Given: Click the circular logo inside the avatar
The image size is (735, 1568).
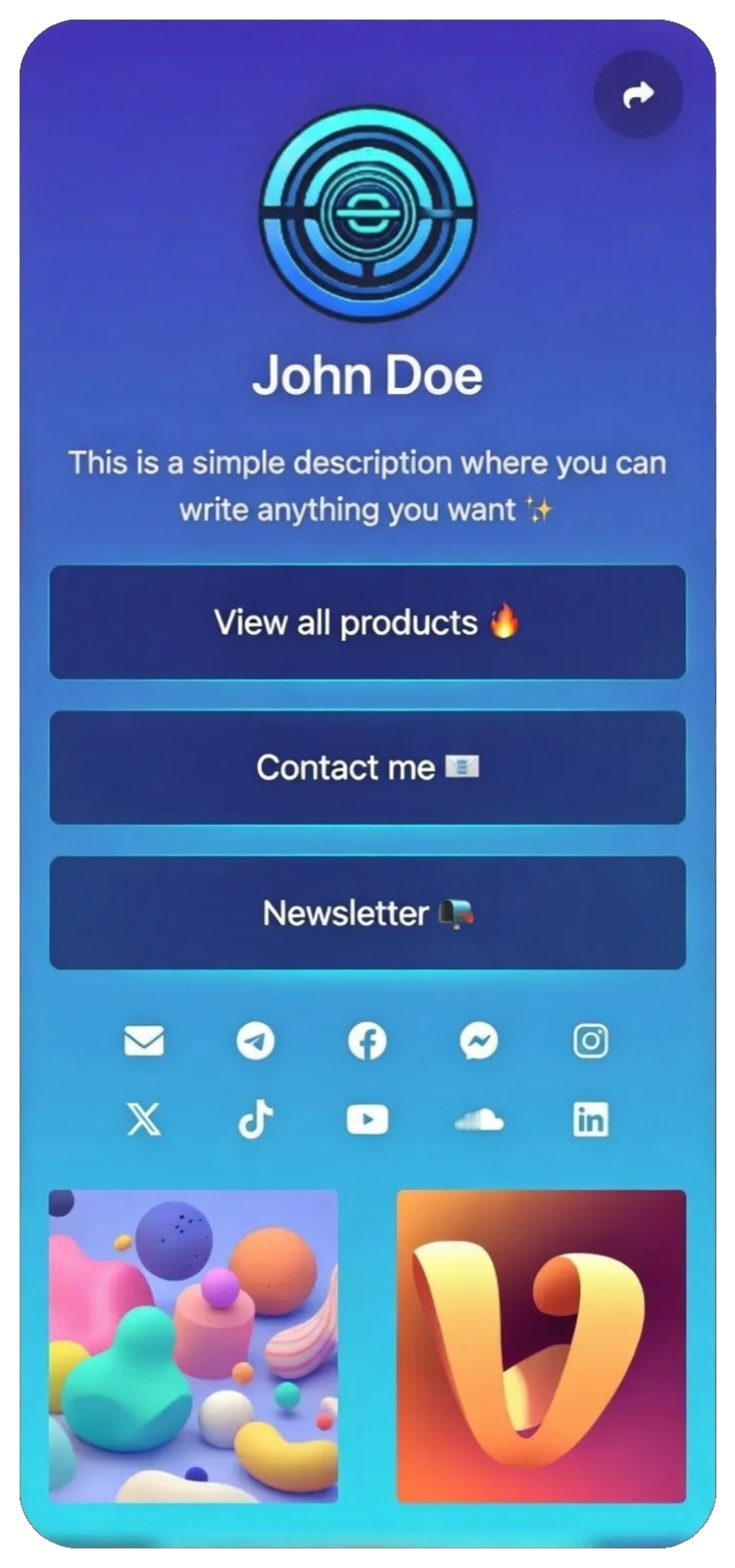Looking at the screenshot, I should (x=367, y=214).
